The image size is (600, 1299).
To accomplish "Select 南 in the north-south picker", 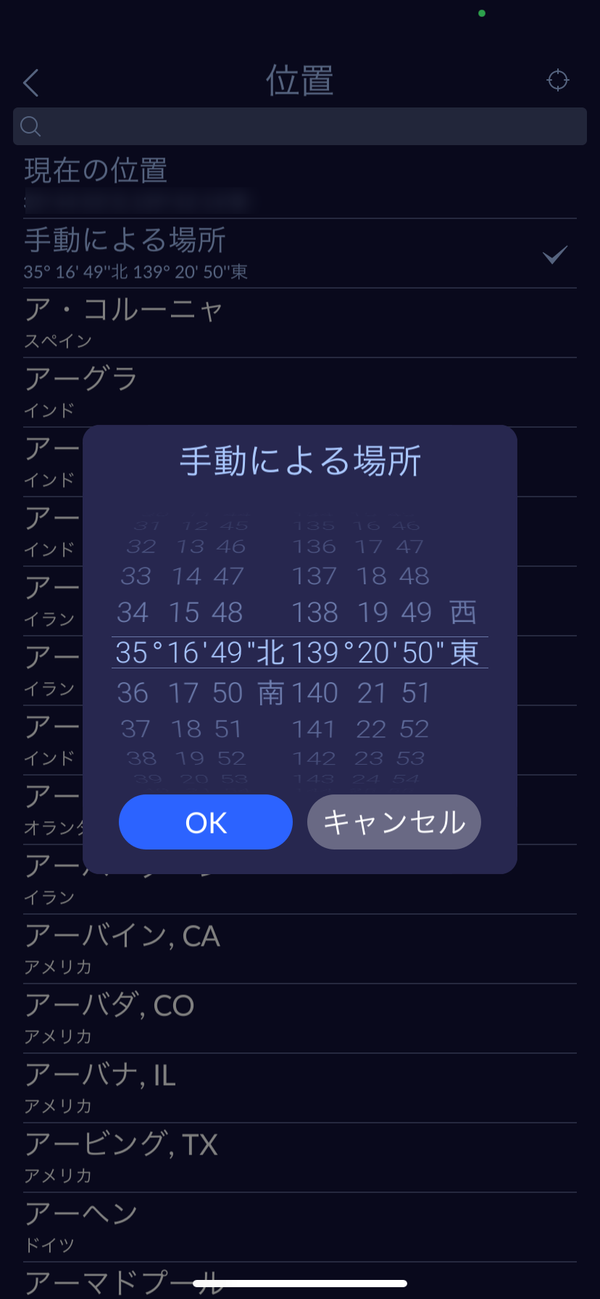I will tap(271, 692).
